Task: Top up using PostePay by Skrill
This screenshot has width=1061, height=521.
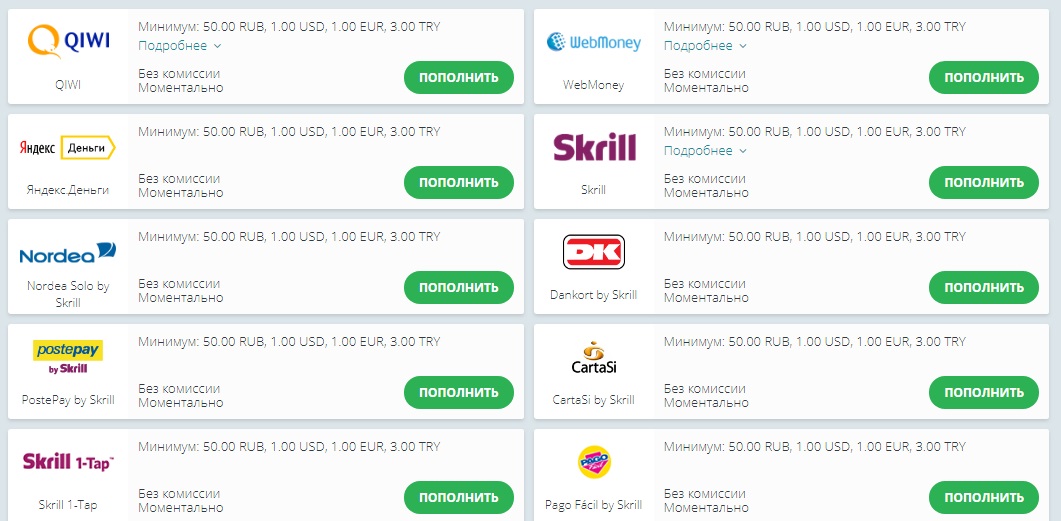Action: point(458,393)
